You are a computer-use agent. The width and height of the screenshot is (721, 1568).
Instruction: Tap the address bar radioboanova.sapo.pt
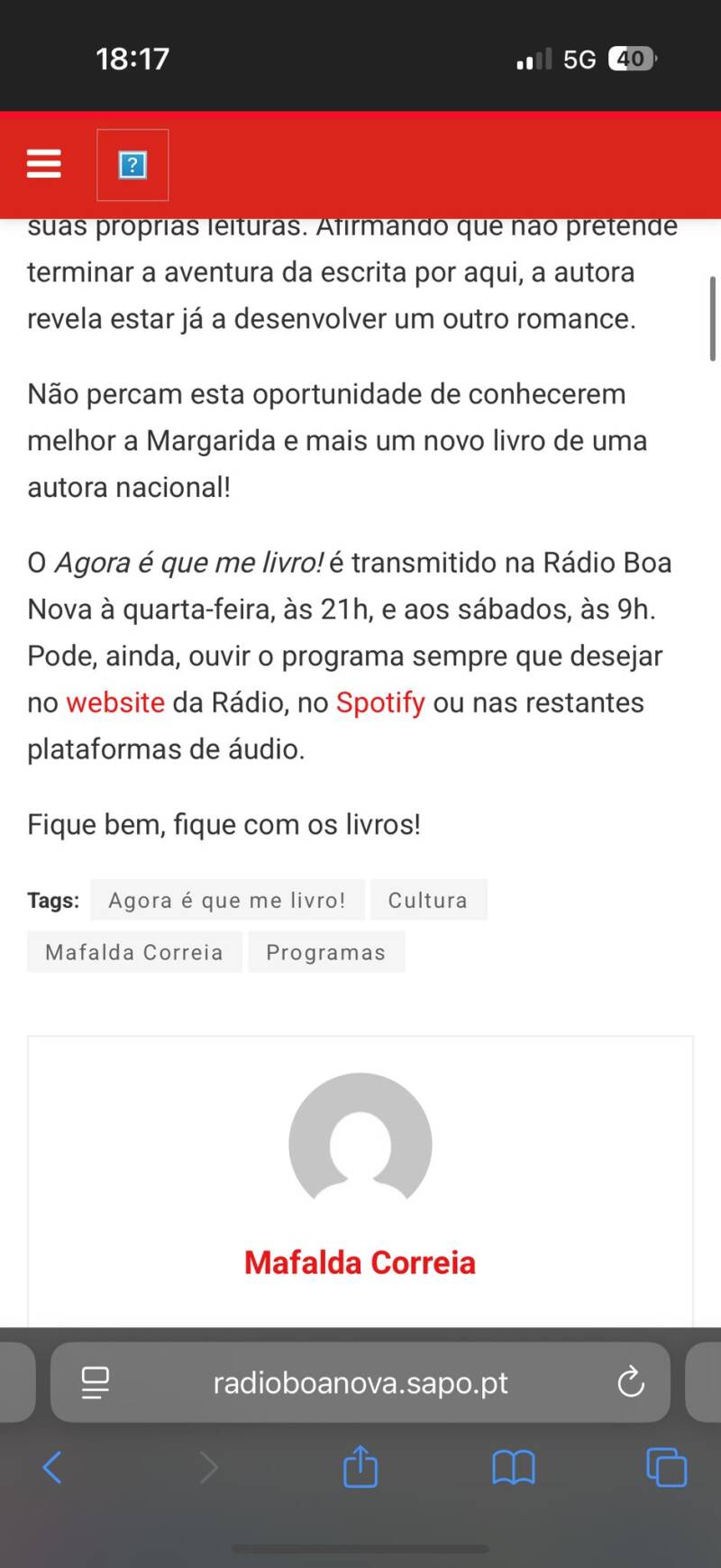click(x=360, y=1382)
